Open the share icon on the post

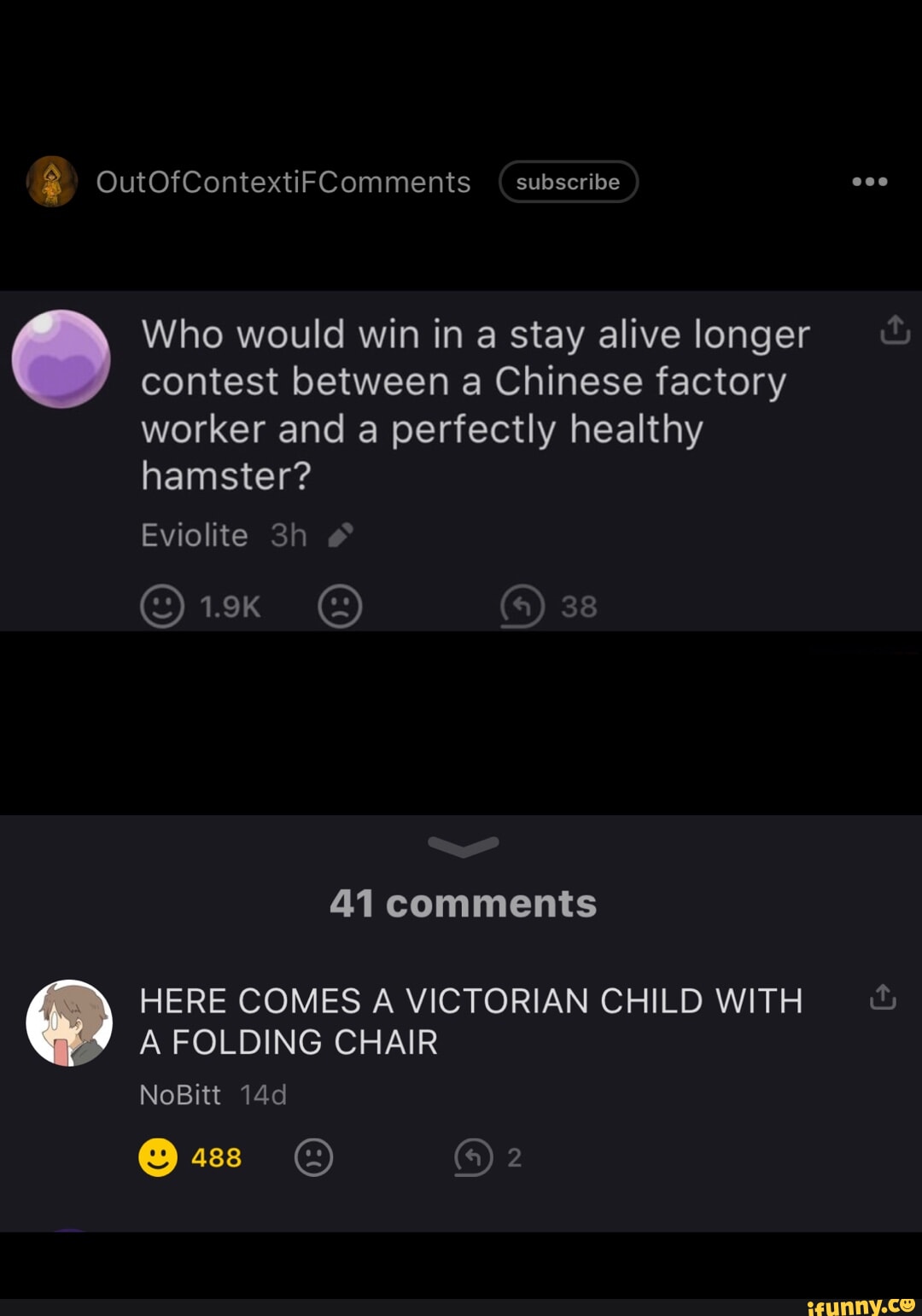(x=893, y=329)
